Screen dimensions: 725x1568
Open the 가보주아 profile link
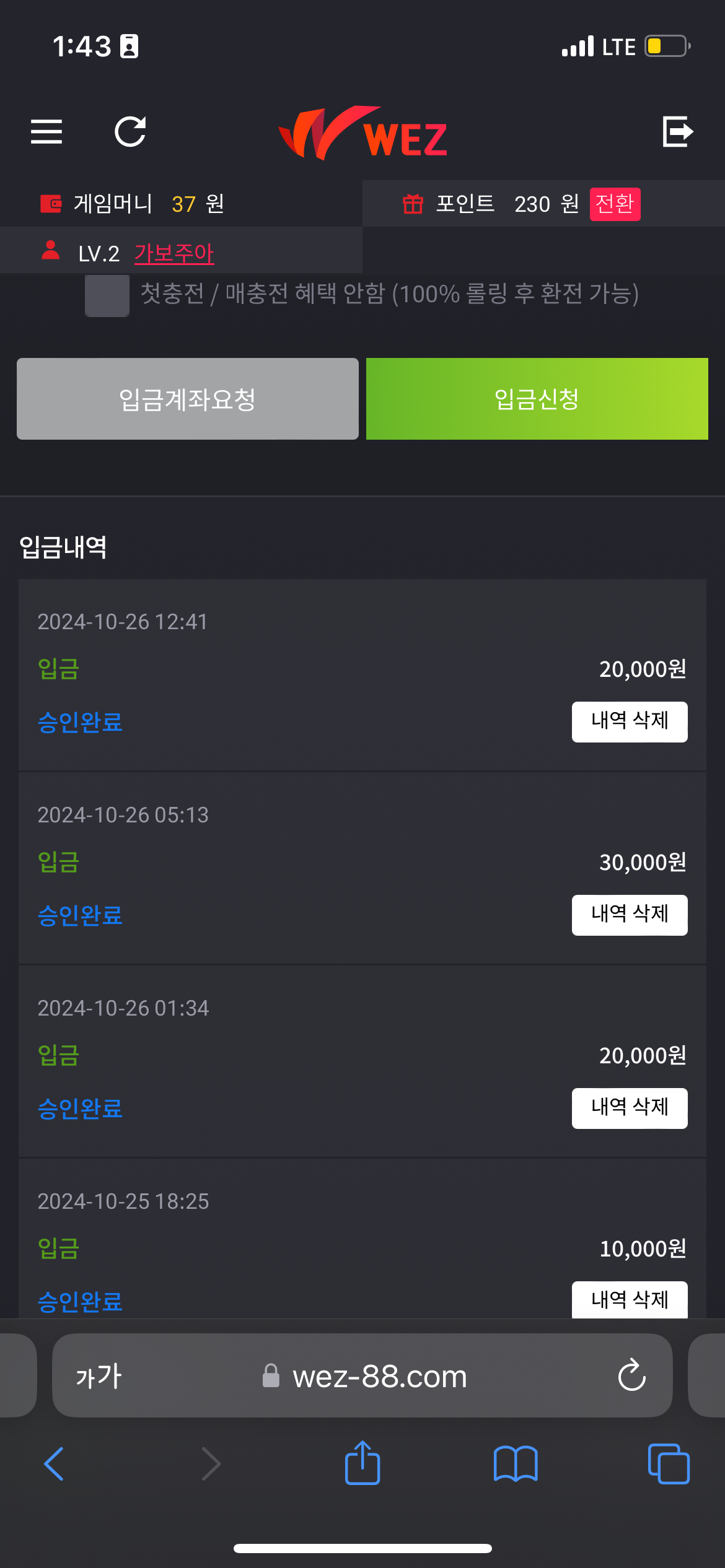(x=174, y=253)
